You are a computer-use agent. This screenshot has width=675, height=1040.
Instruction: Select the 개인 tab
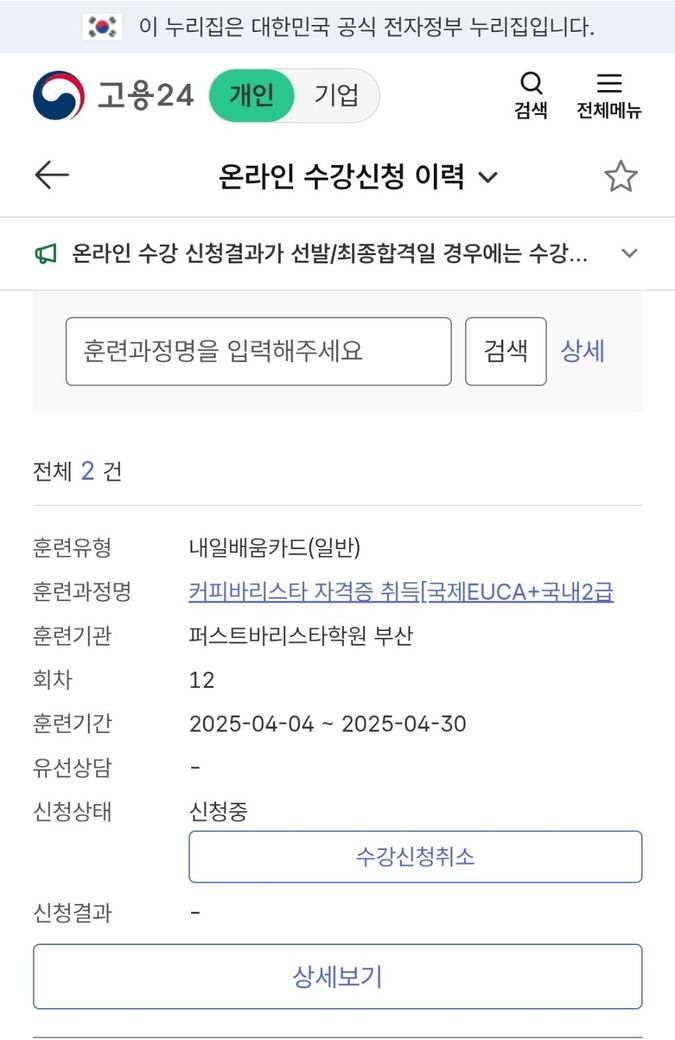tap(252, 96)
